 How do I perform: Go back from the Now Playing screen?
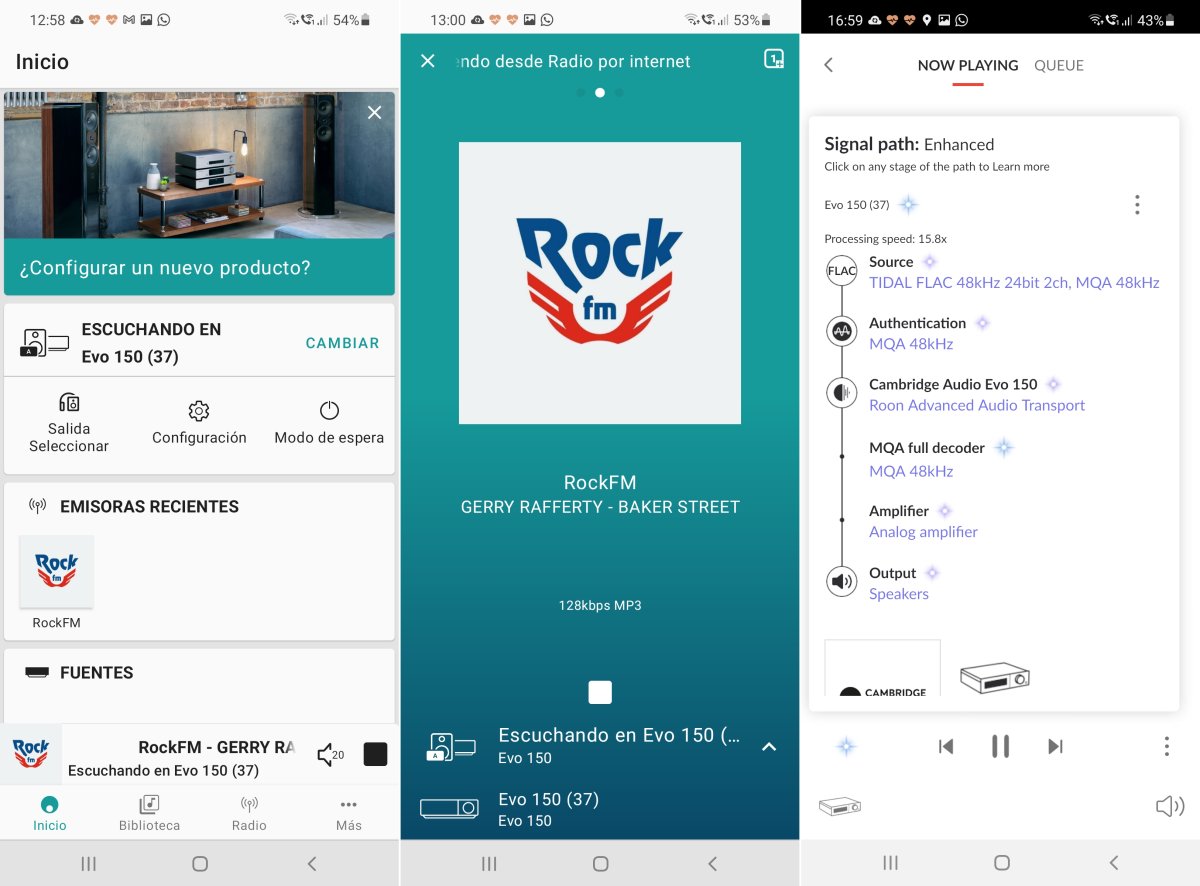point(828,65)
